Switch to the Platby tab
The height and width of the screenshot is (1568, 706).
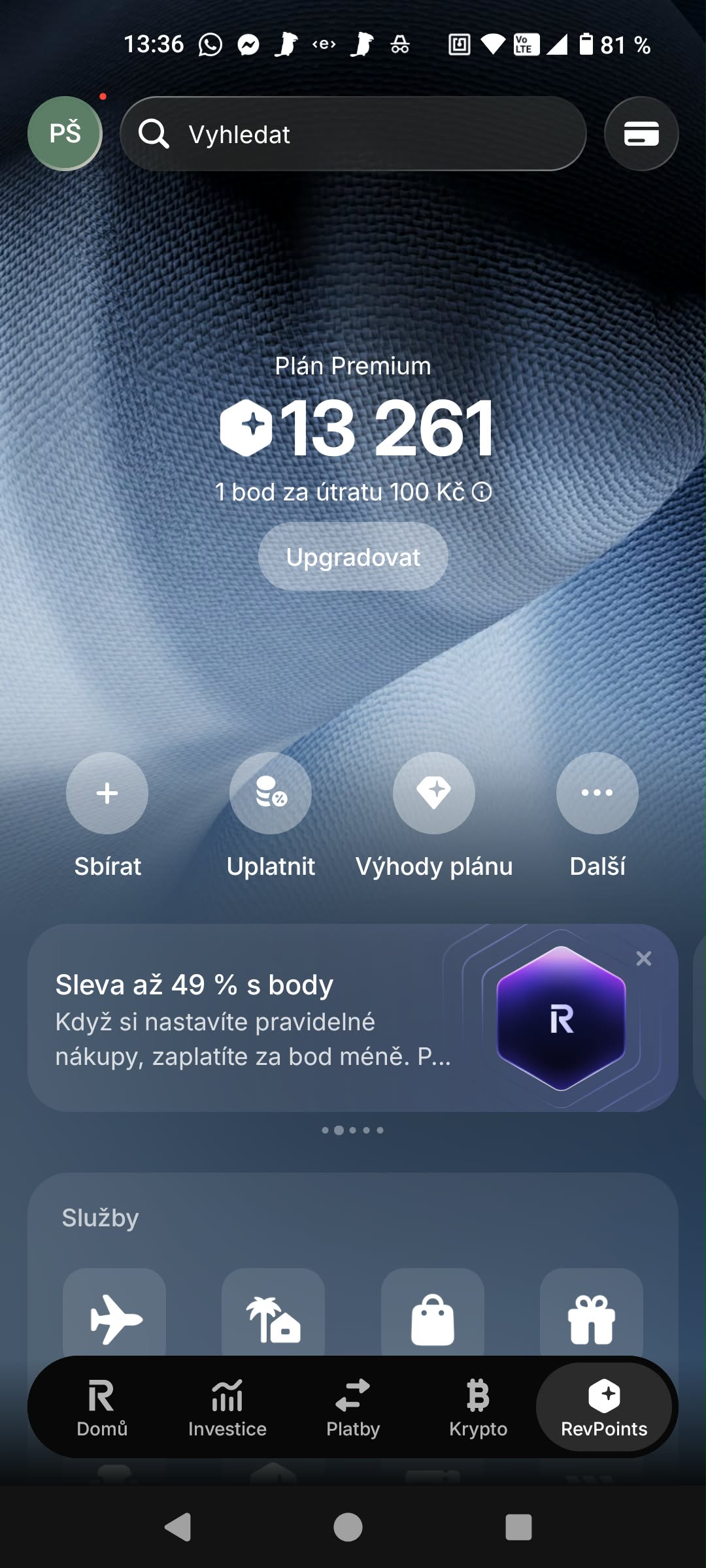(353, 1407)
